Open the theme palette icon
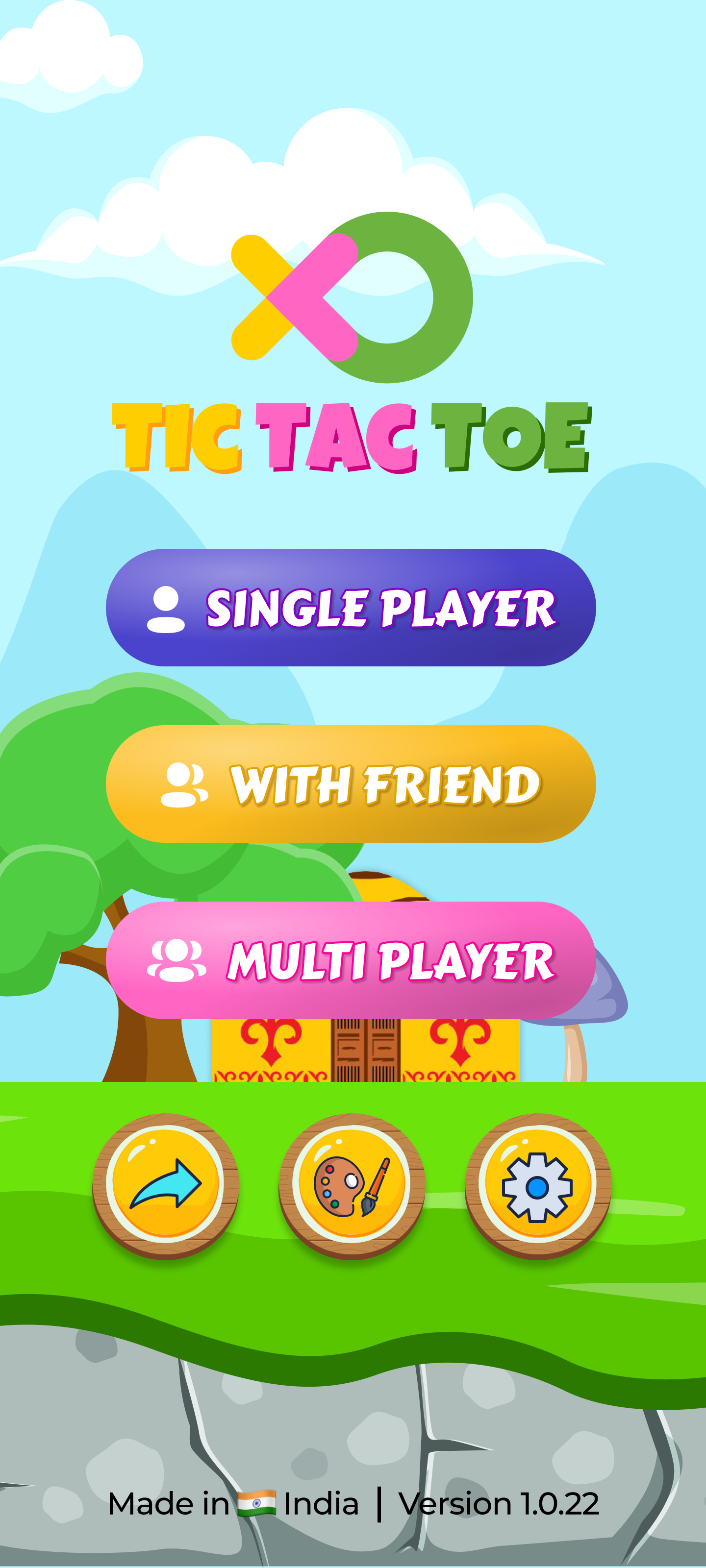The width and height of the screenshot is (706, 1568). coord(352,1184)
